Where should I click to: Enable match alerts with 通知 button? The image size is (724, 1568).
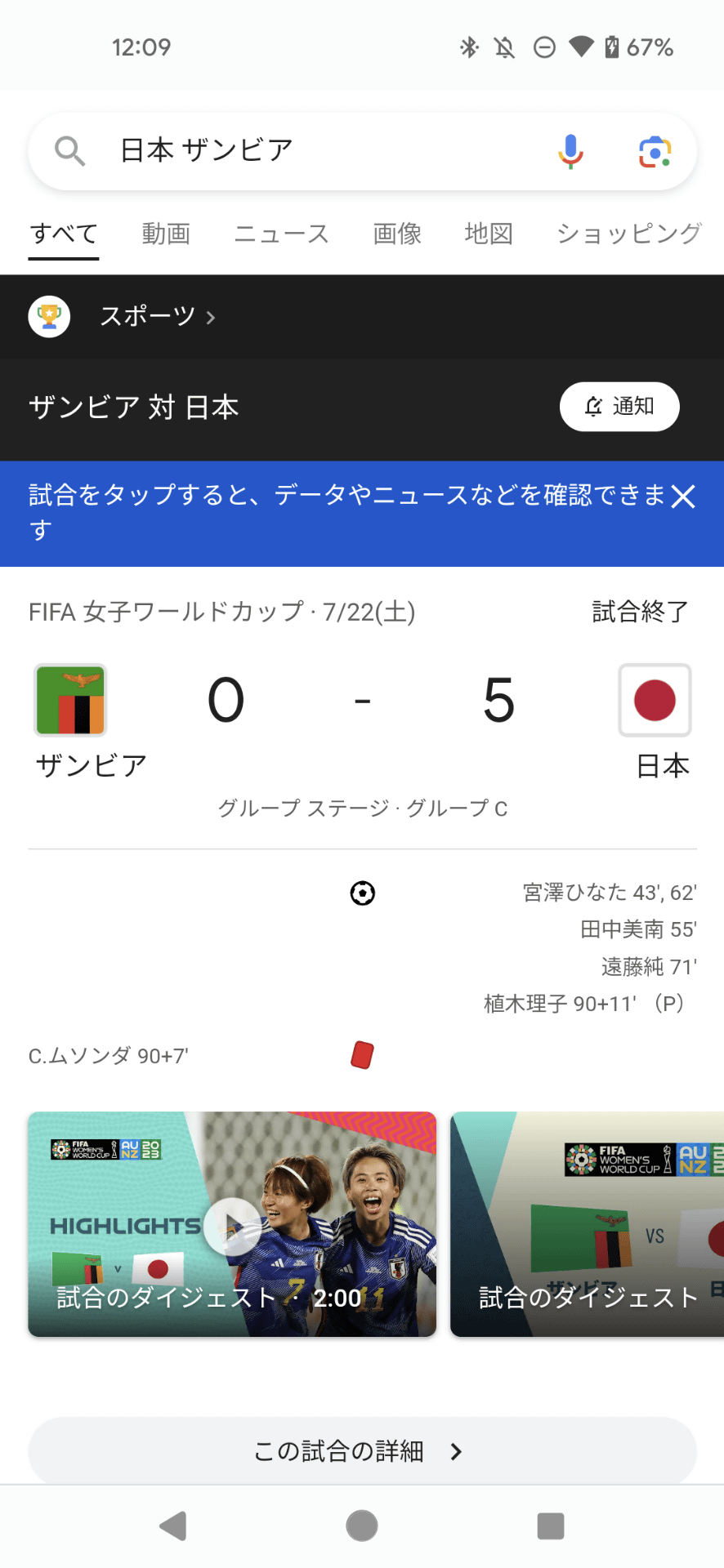coord(619,407)
